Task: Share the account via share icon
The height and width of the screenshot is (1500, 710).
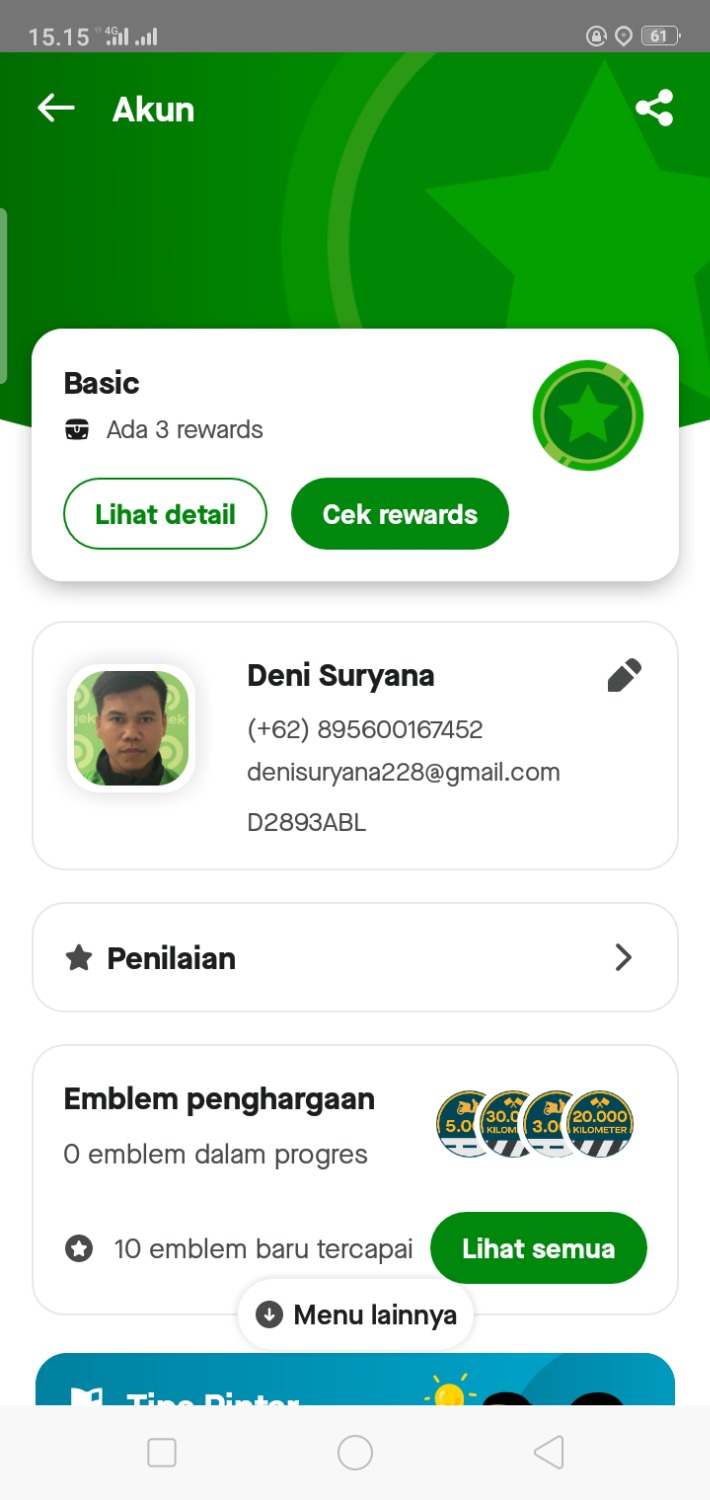Action: click(654, 108)
